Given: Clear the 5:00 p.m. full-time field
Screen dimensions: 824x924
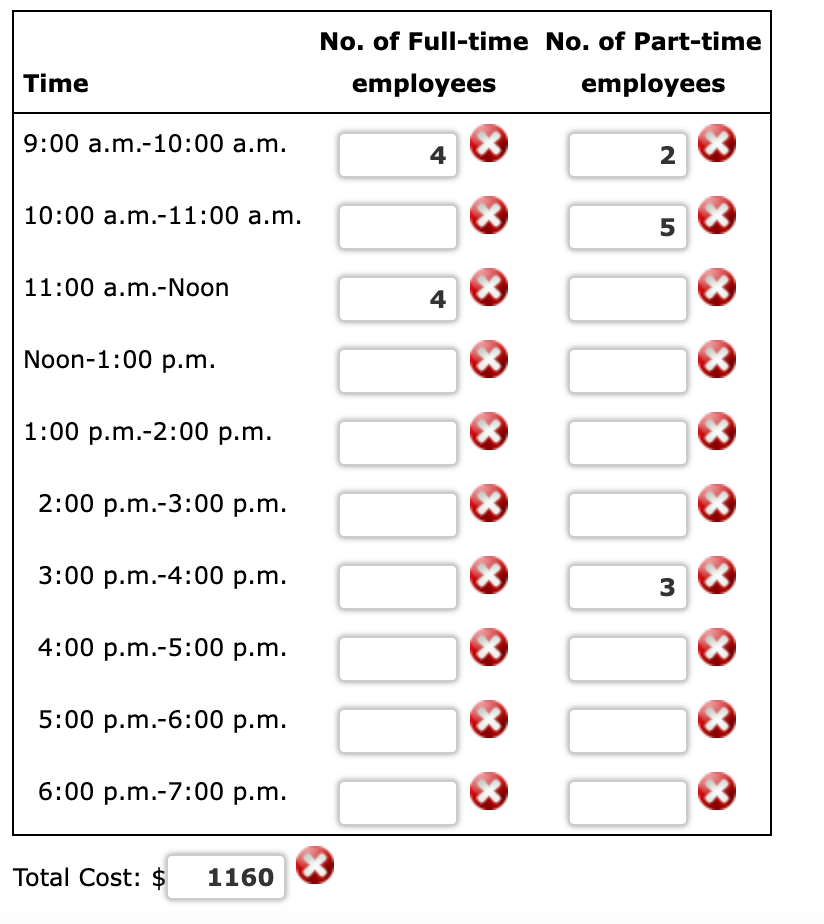Looking at the screenshot, I should click(x=489, y=719).
